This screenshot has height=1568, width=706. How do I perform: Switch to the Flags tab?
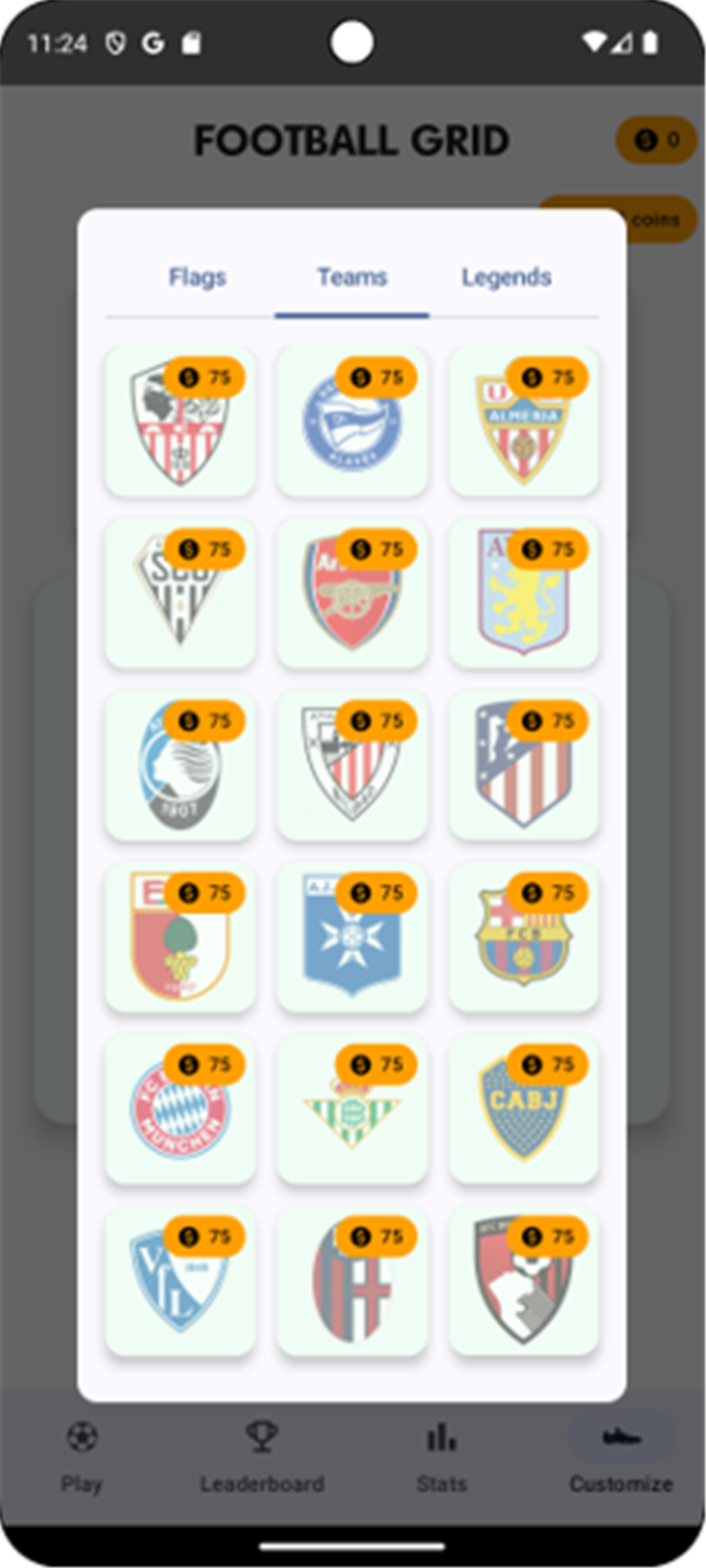[197, 277]
